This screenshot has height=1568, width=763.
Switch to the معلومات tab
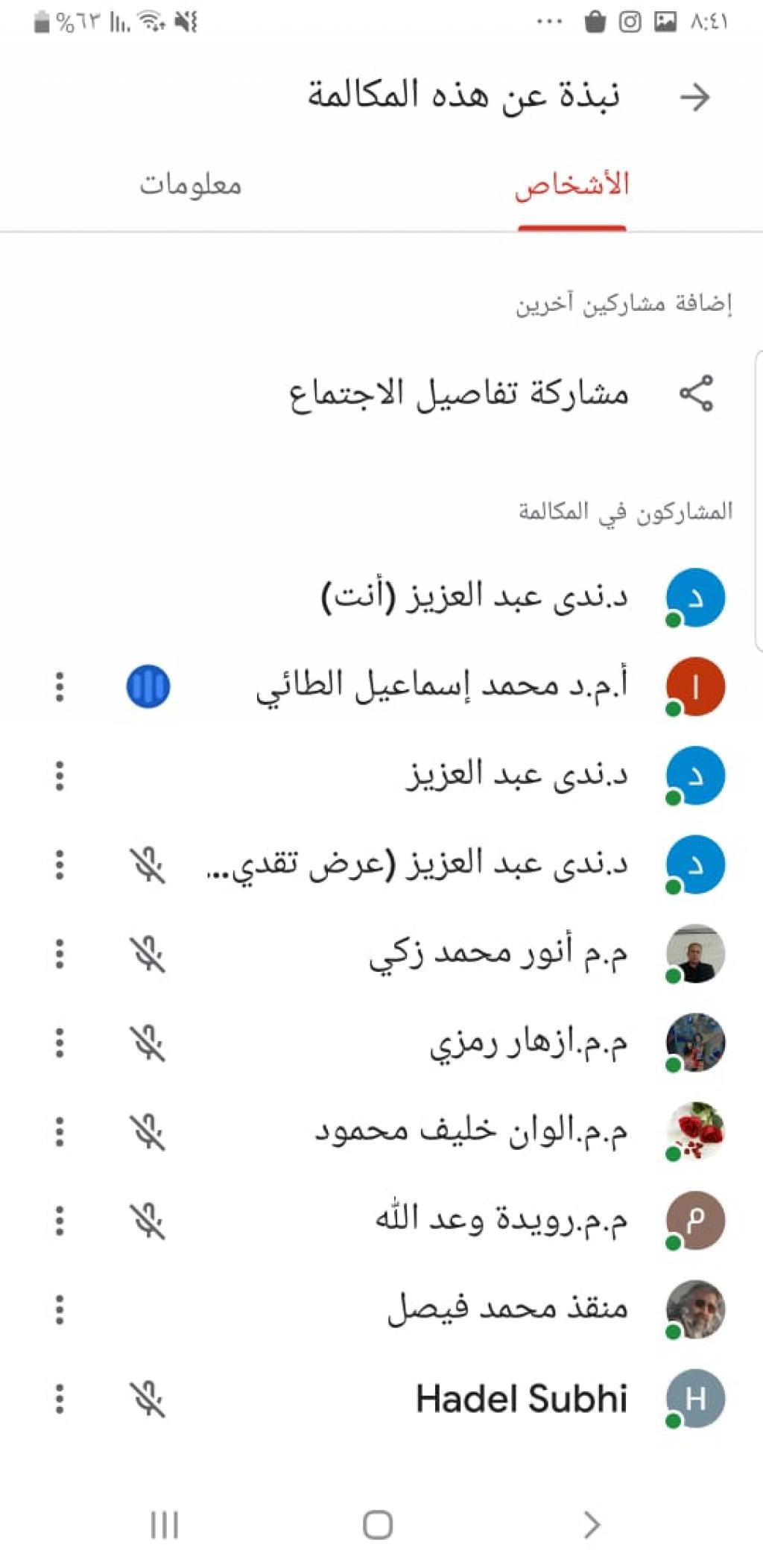(191, 185)
